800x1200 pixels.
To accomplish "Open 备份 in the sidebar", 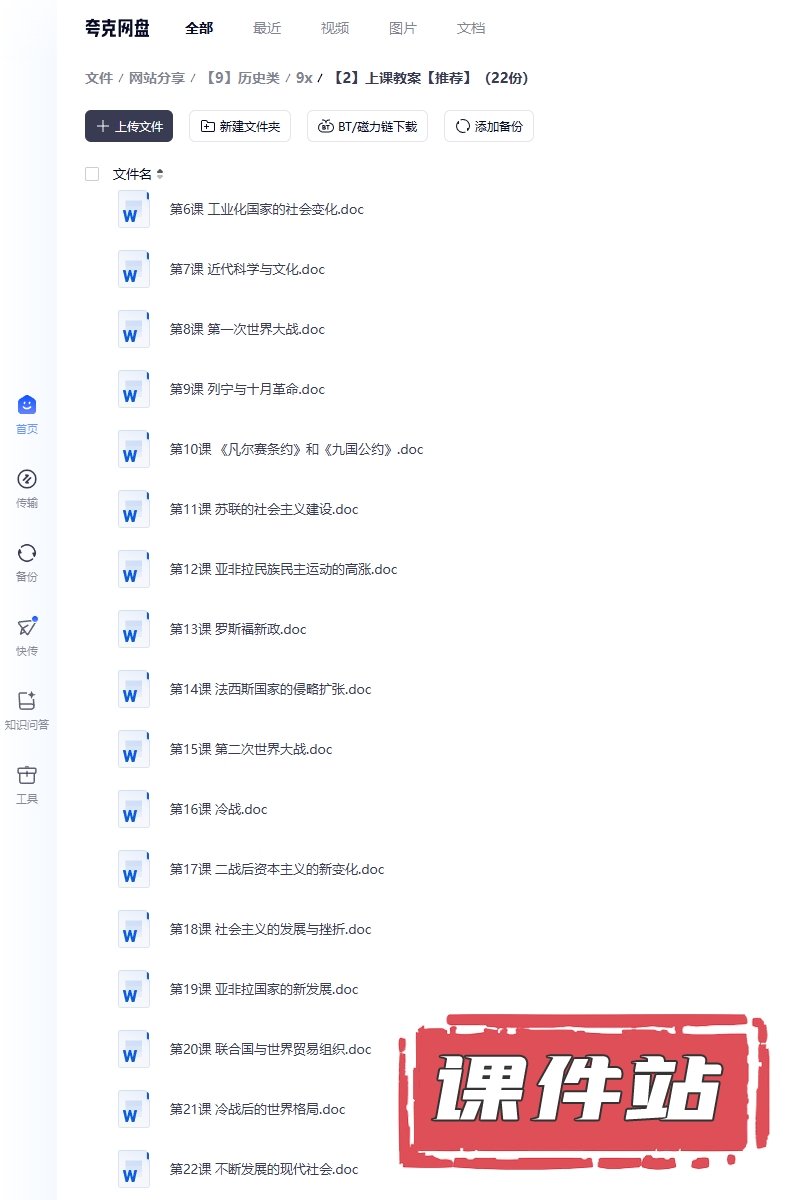I will pos(27,562).
